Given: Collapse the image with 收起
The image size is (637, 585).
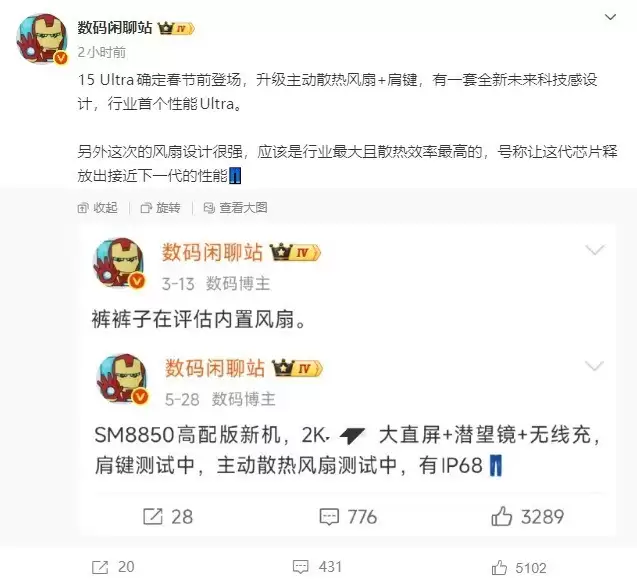Looking at the screenshot, I should (x=97, y=208).
